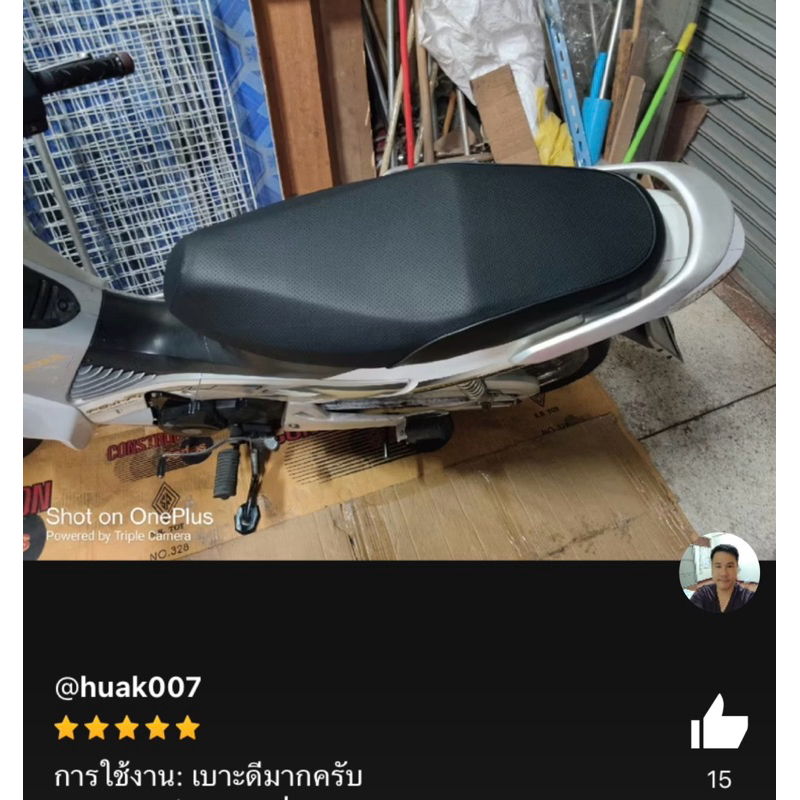Screen dimensions: 800x800
Task: Open the @huak007 username link
Action: (128, 687)
